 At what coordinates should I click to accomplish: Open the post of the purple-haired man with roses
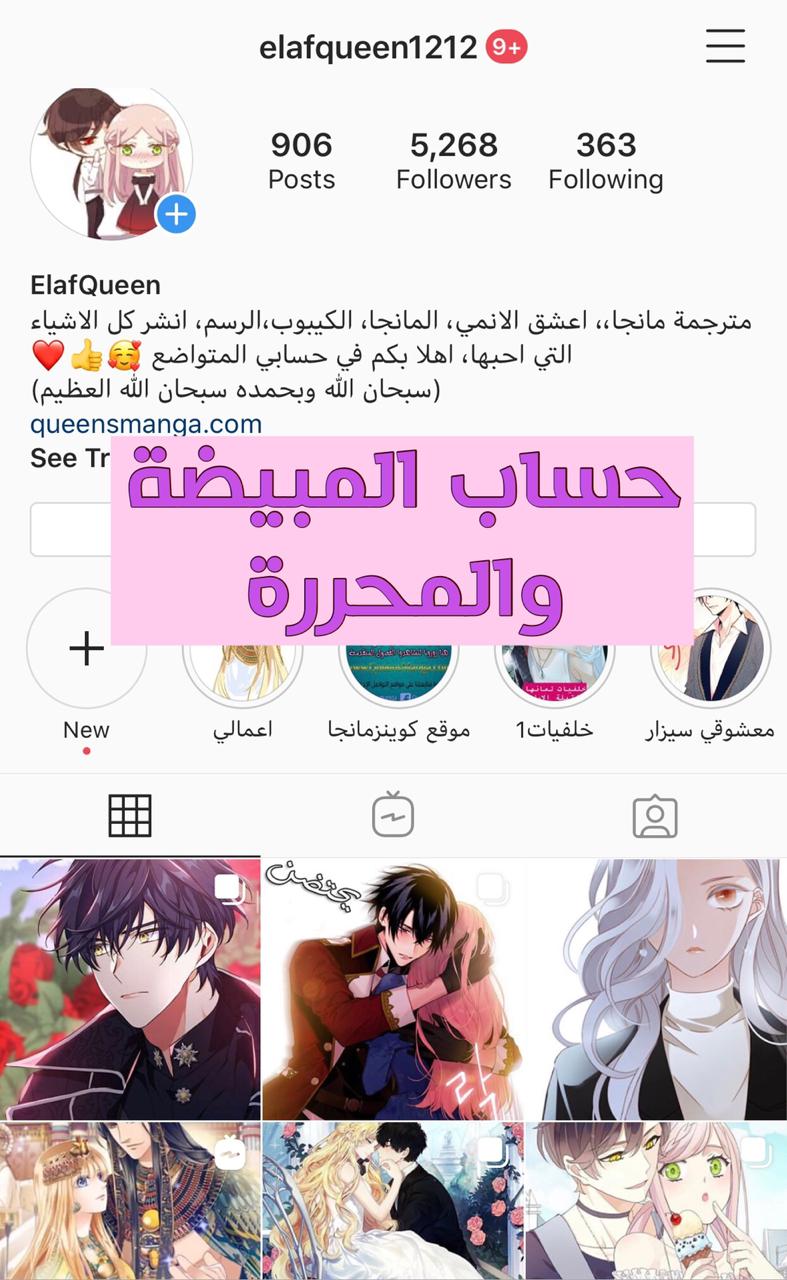130,990
